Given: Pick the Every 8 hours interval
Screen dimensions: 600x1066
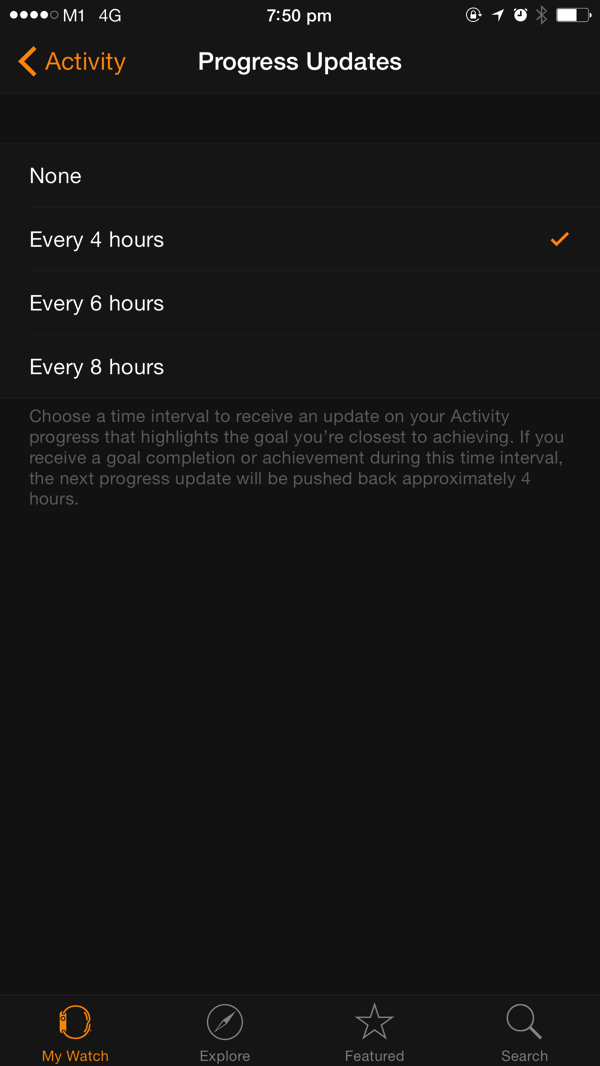Looking at the screenshot, I should tap(300, 367).
